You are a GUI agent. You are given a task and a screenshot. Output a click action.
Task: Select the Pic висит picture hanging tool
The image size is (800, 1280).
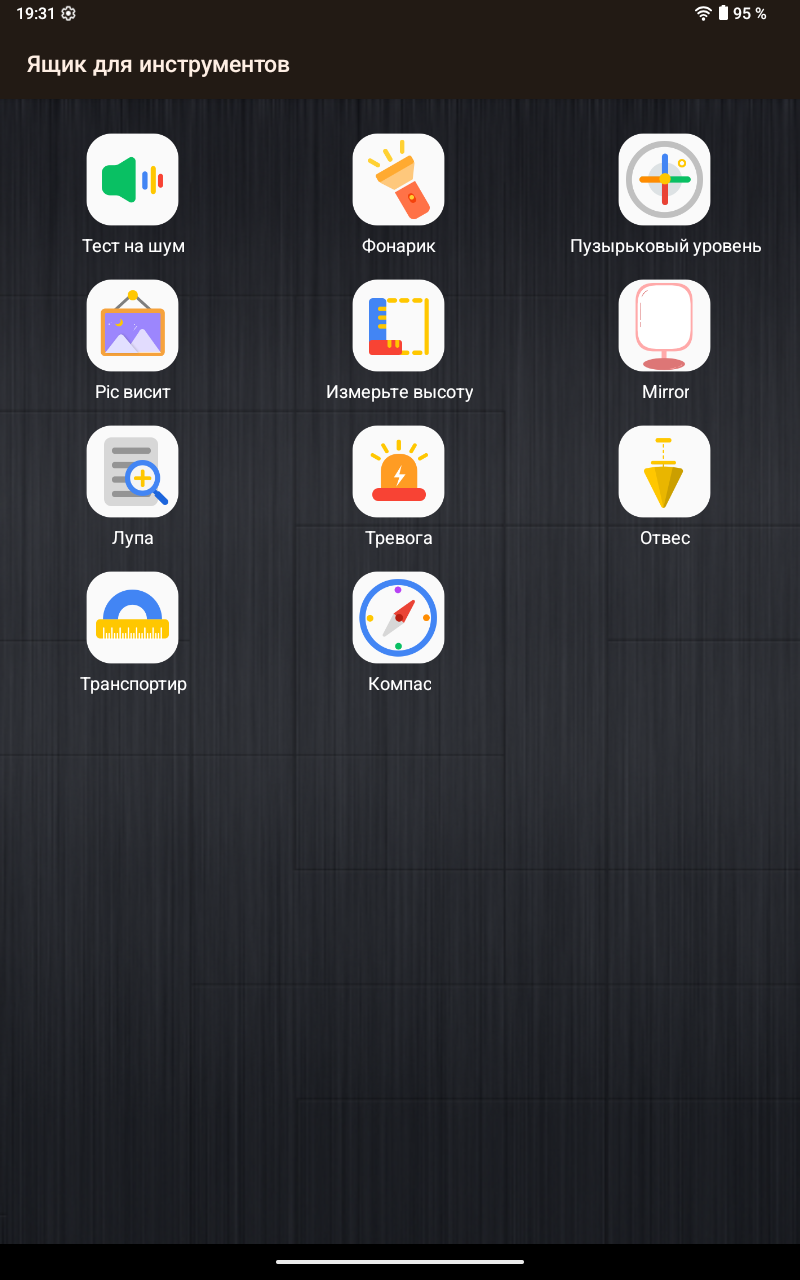pyautogui.click(x=133, y=326)
